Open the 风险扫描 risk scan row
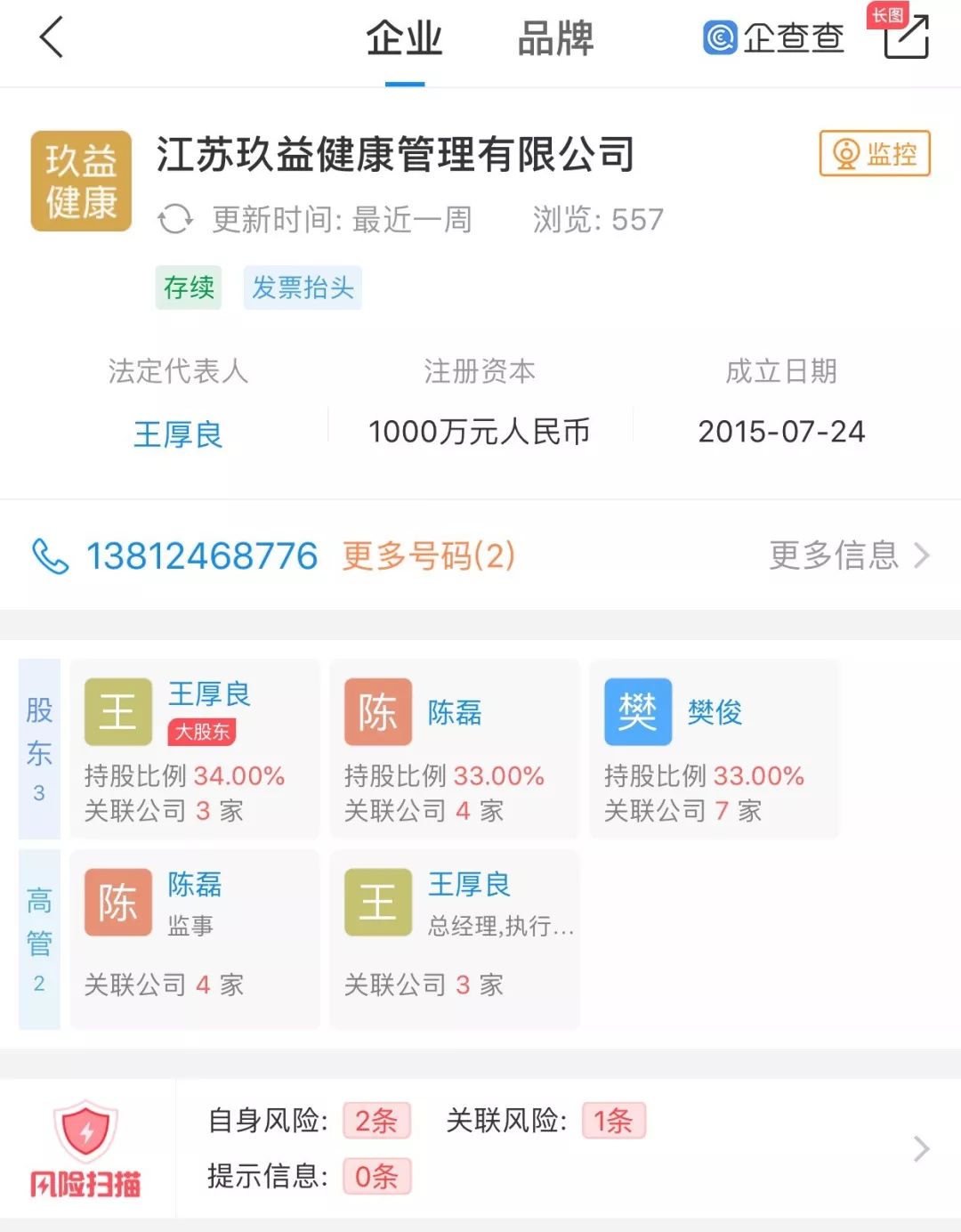 click(x=85, y=1149)
